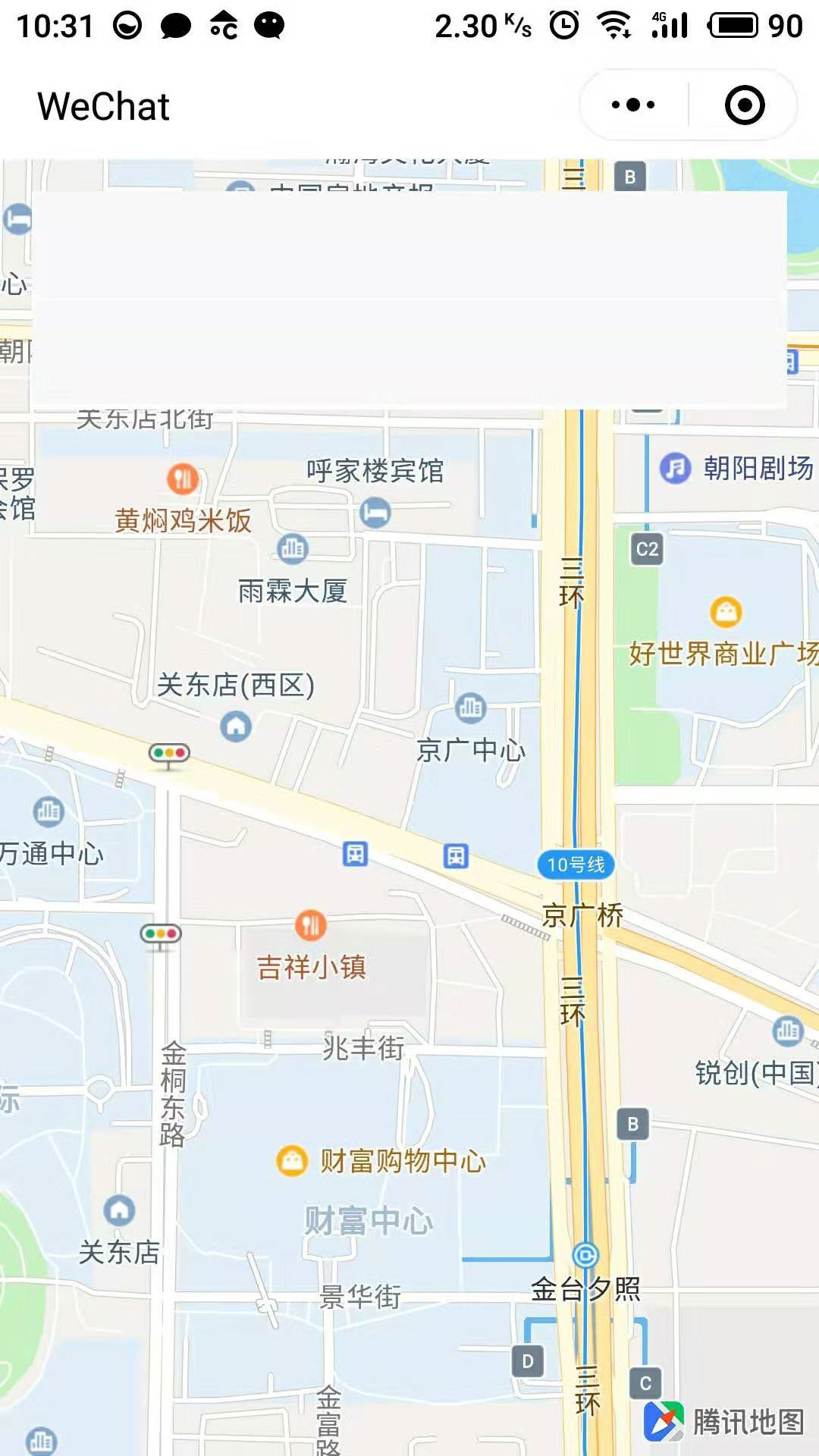Screen dimensions: 819x1456
Task: Select the 财富购物中心 shopping marker
Action: tap(292, 1160)
